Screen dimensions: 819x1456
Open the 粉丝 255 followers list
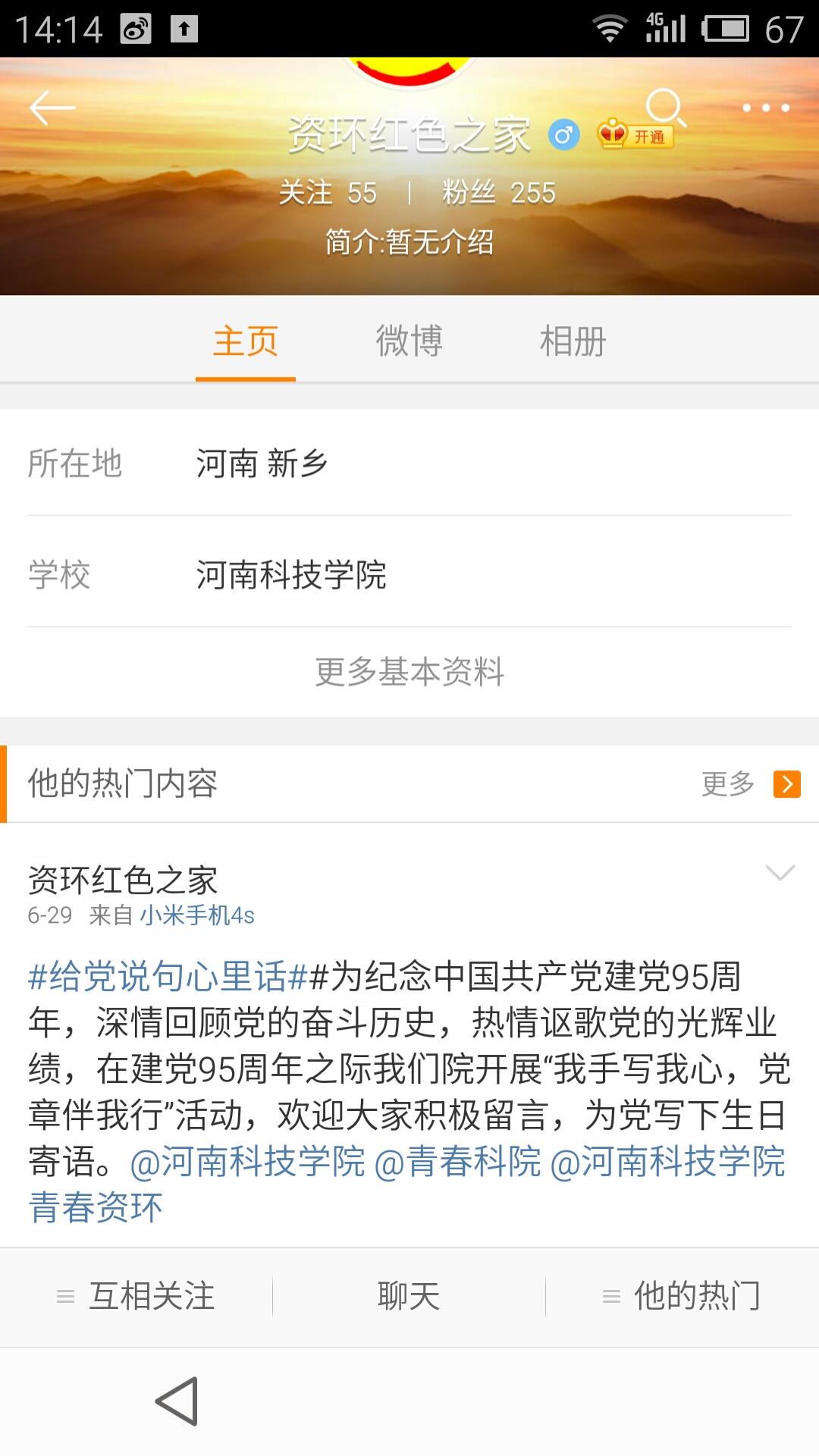pyautogui.click(x=499, y=193)
